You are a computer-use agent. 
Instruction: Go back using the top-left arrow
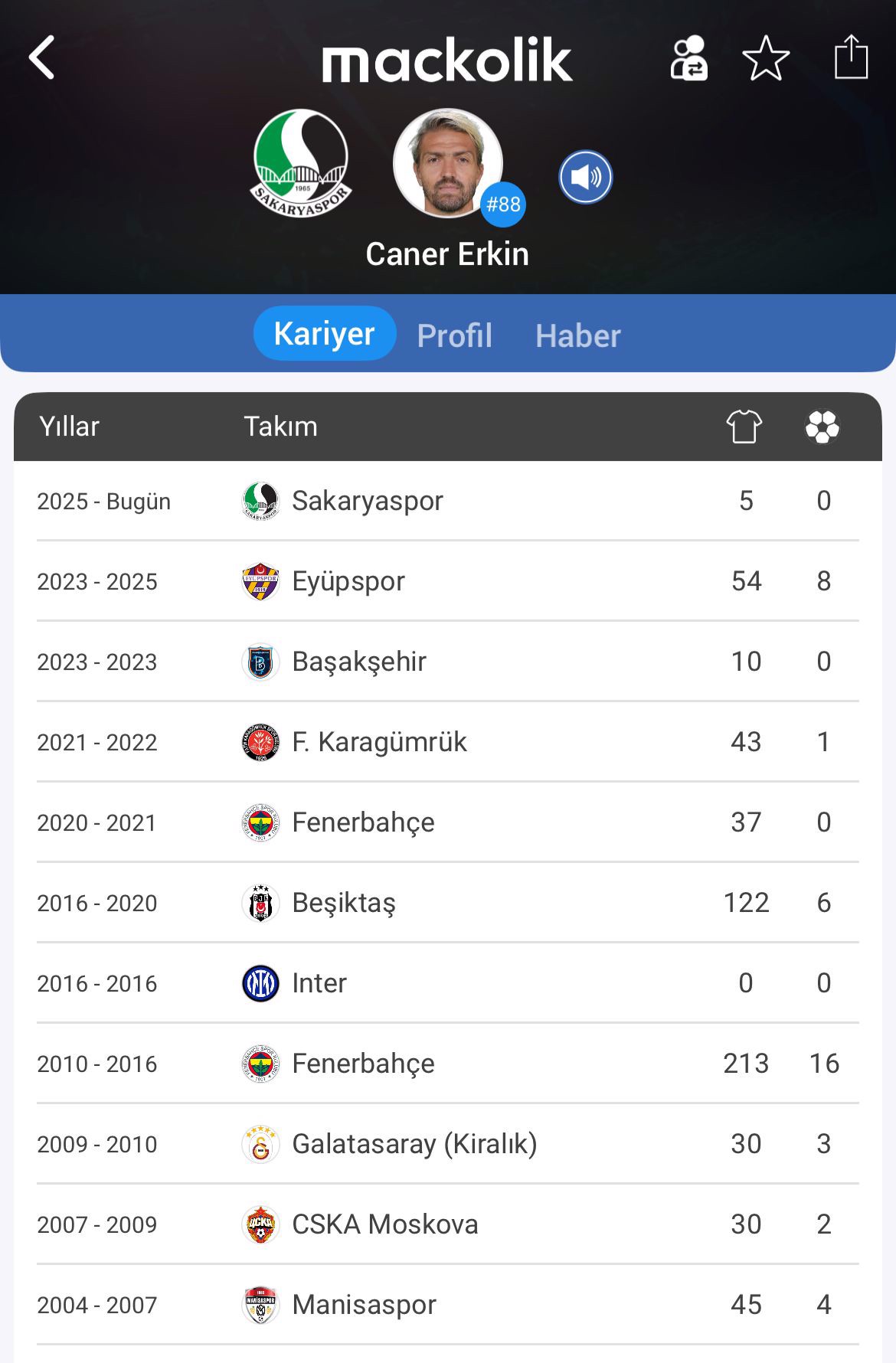pyautogui.click(x=42, y=58)
